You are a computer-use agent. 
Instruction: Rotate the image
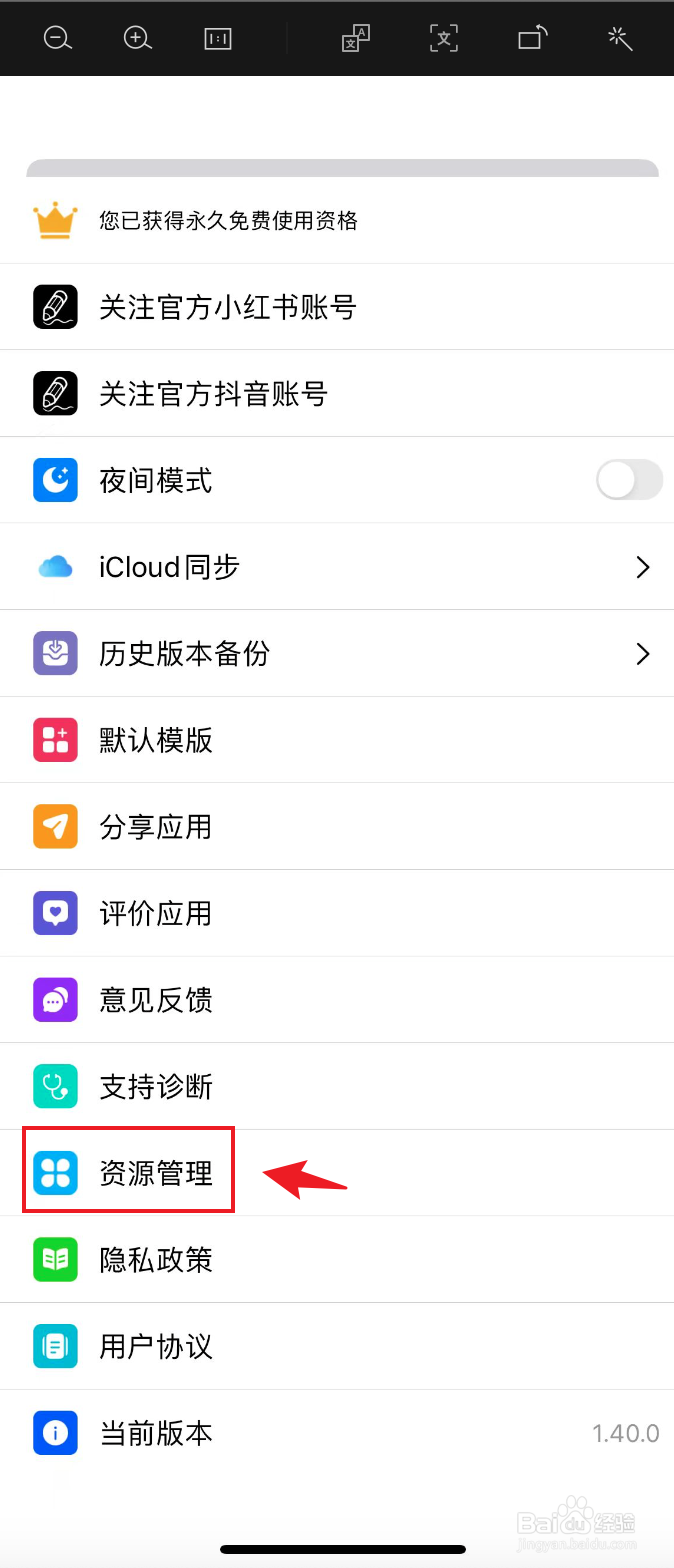533,39
